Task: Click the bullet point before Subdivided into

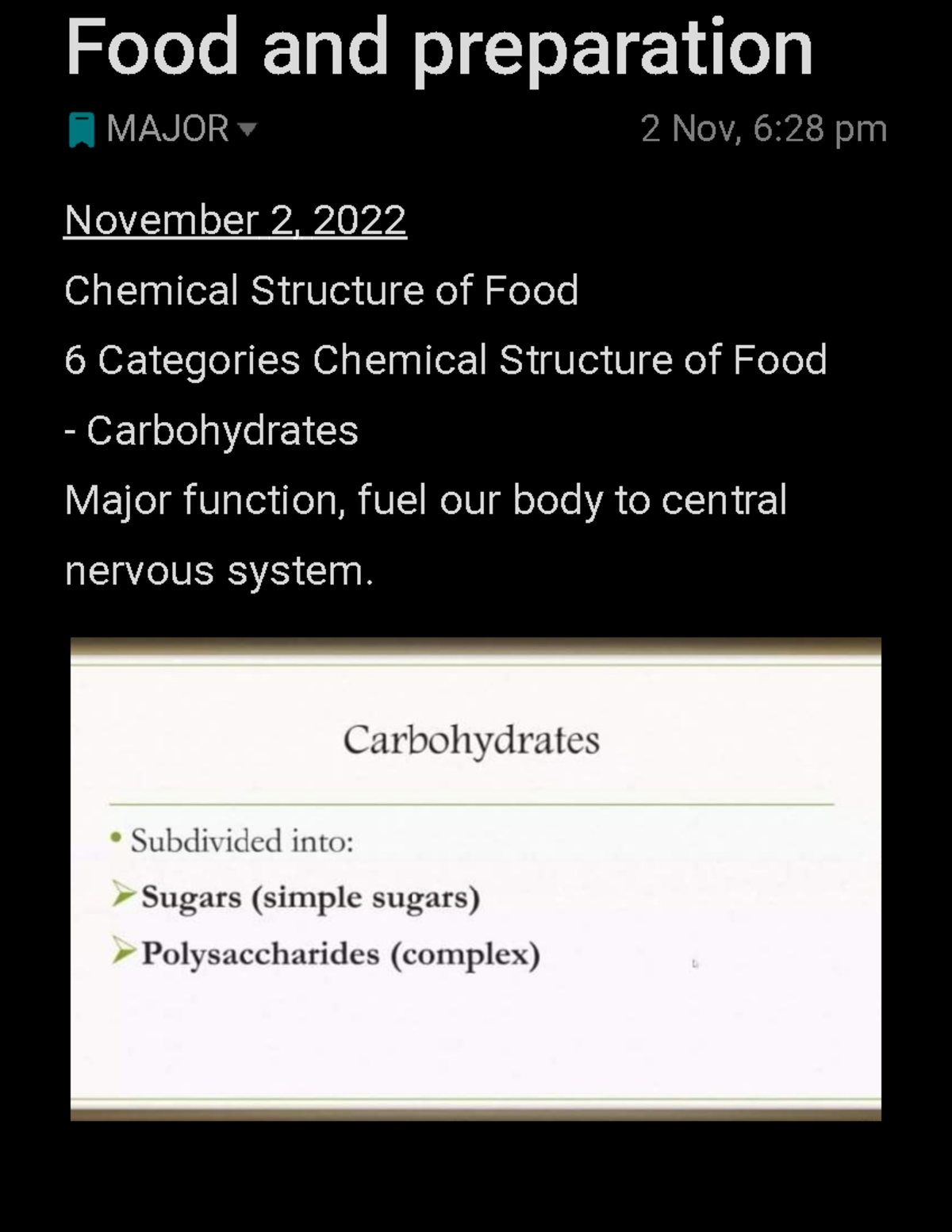Action: point(116,837)
